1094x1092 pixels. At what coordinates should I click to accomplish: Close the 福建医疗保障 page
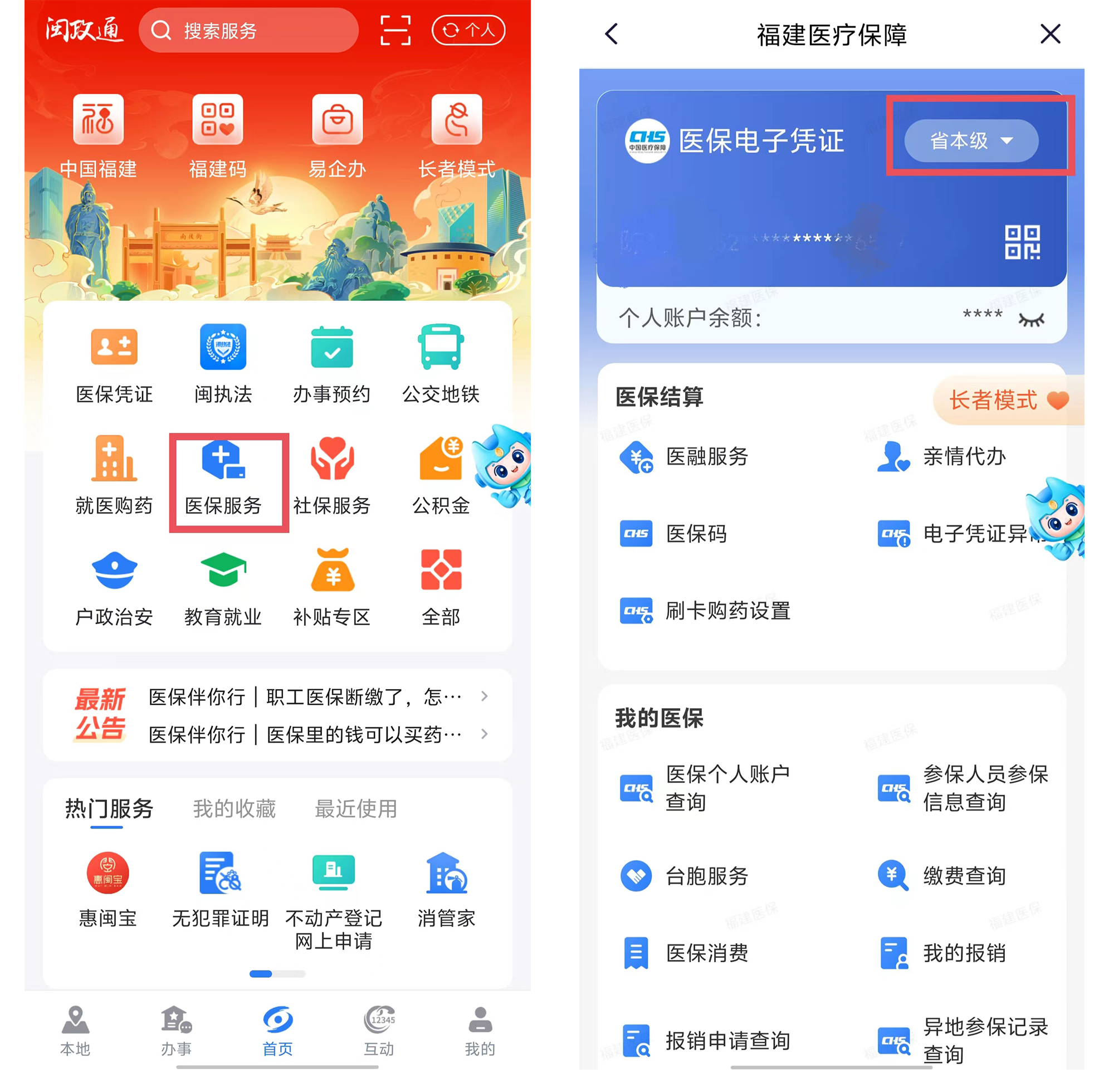[x=1050, y=34]
